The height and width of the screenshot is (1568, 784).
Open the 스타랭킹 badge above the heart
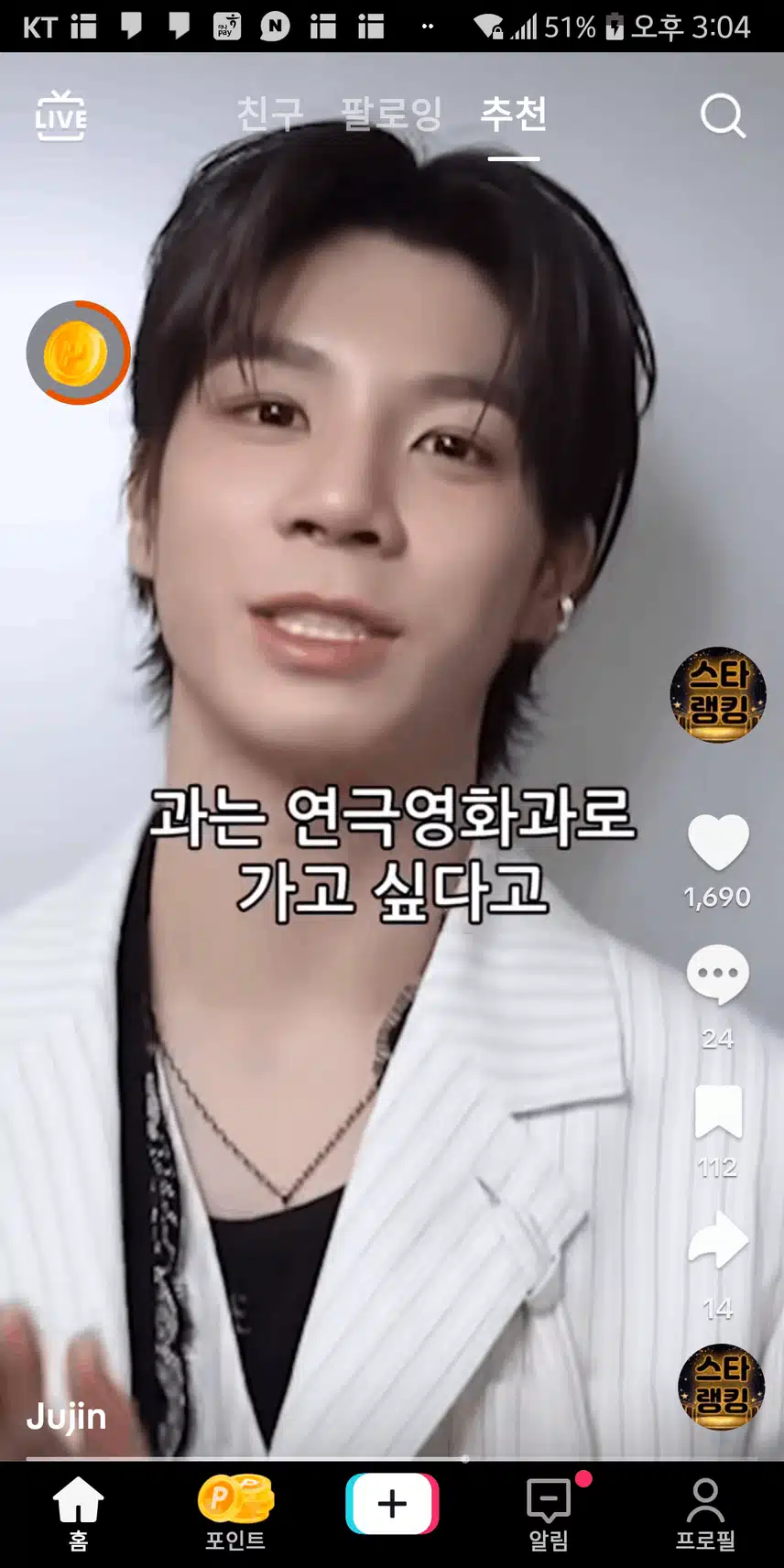point(718,694)
